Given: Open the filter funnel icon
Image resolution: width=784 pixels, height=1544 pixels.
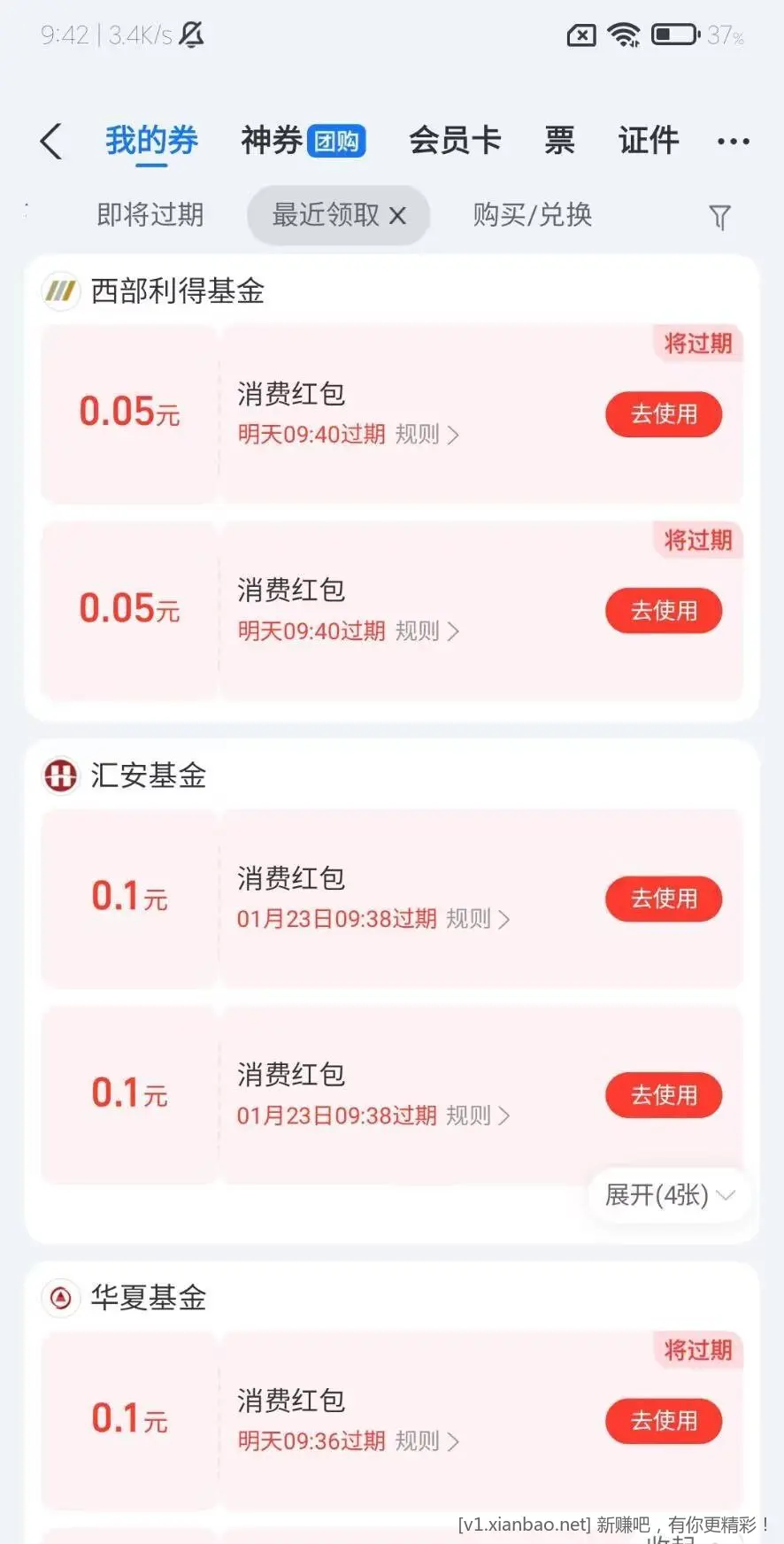Looking at the screenshot, I should [x=720, y=215].
